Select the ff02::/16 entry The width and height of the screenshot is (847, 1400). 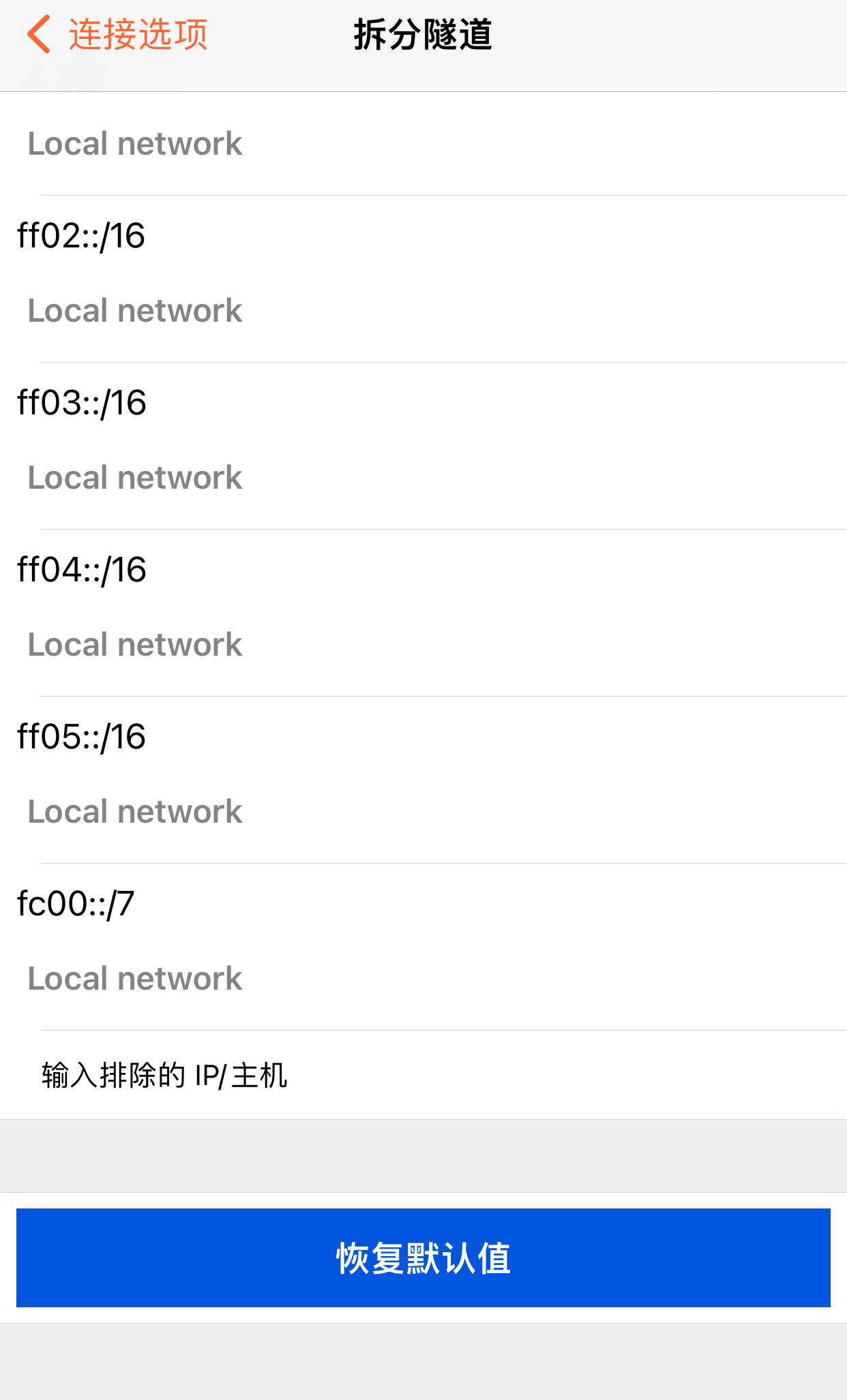point(423,279)
